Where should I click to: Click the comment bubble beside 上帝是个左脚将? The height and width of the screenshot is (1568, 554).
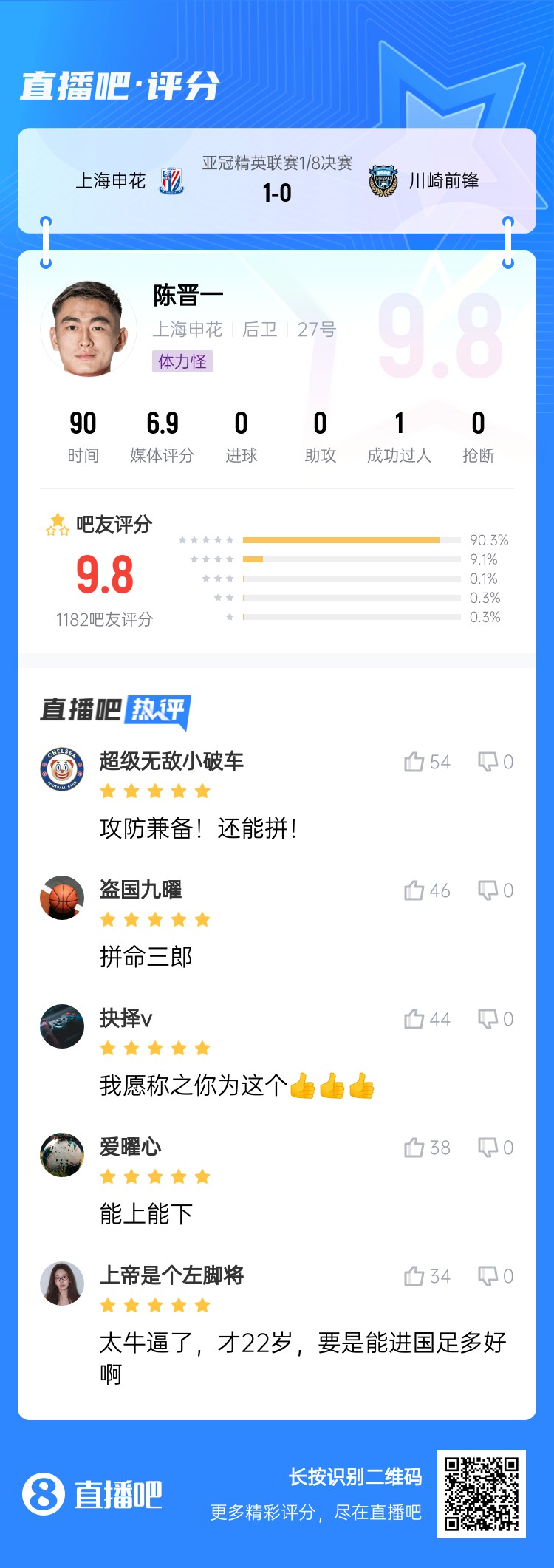point(489,1275)
